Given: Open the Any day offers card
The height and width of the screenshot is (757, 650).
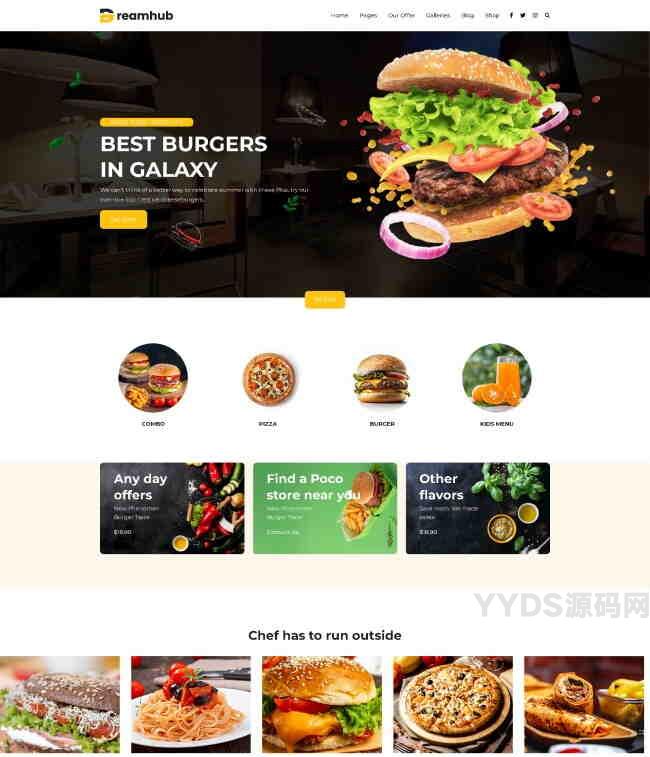Looking at the screenshot, I should point(172,508).
